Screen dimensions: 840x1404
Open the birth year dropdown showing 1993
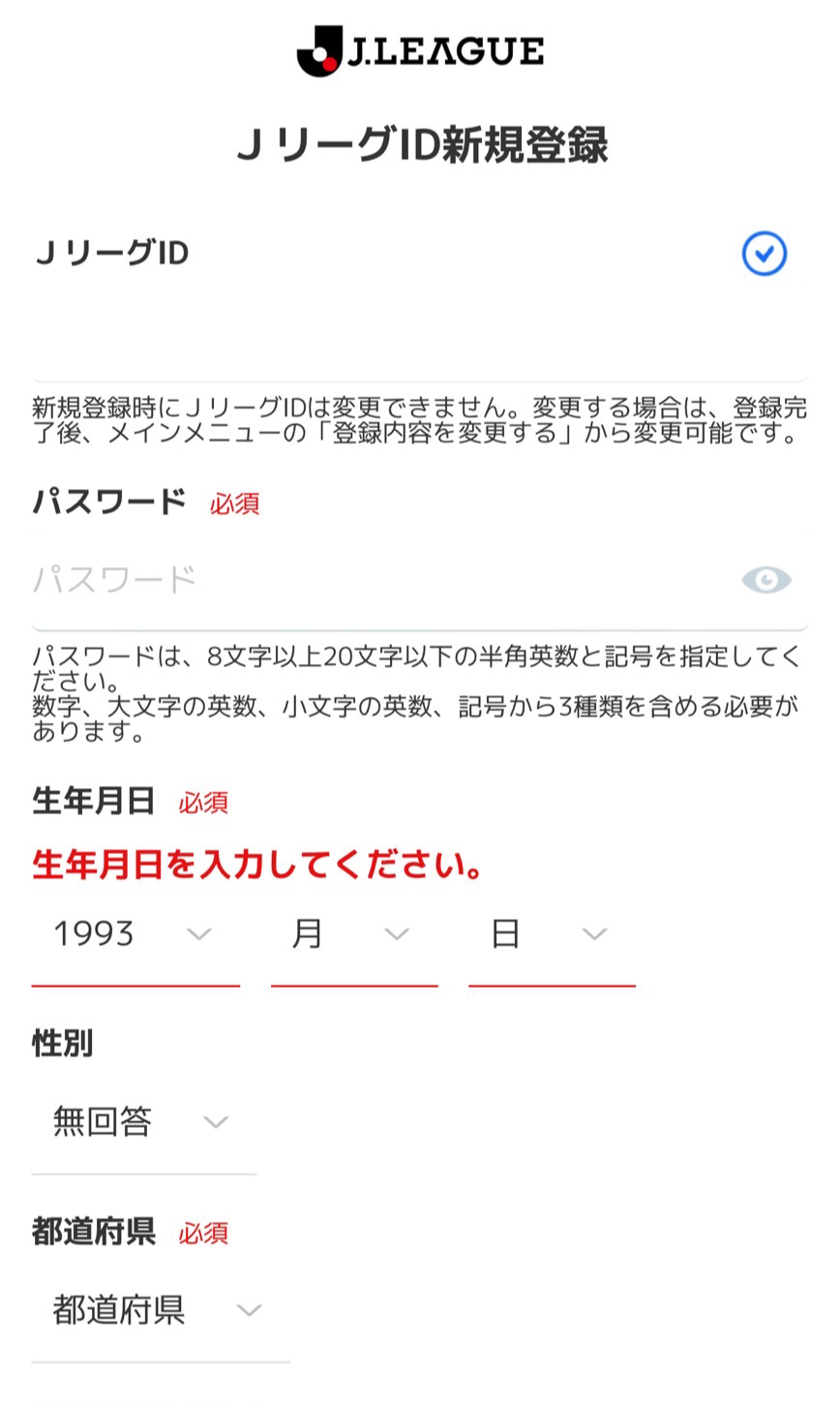[135, 934]
